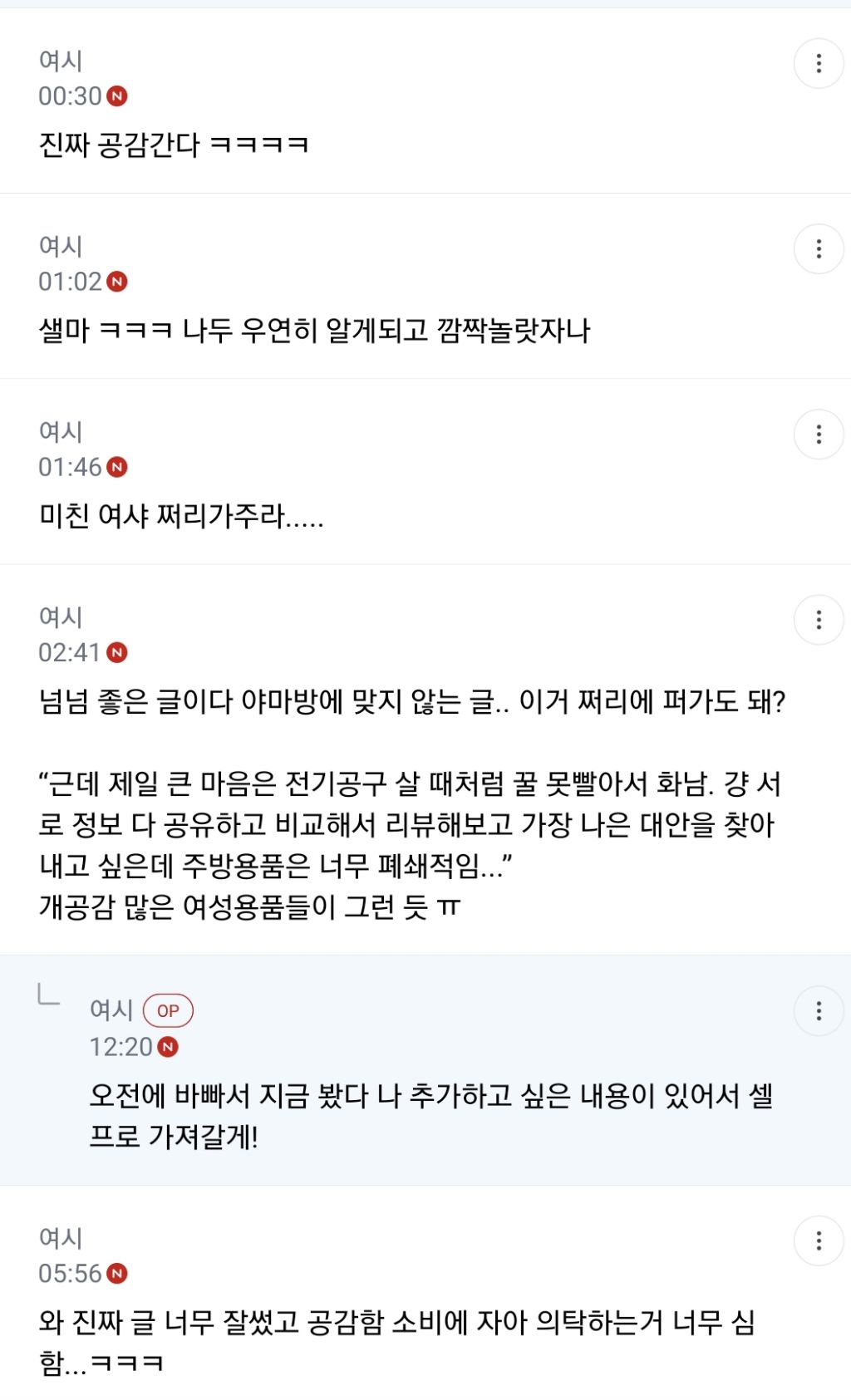The height and width of the screenshot is (1400, 851).
Task: Open options menu for the 01:46 comment
Action: [819, 434]
